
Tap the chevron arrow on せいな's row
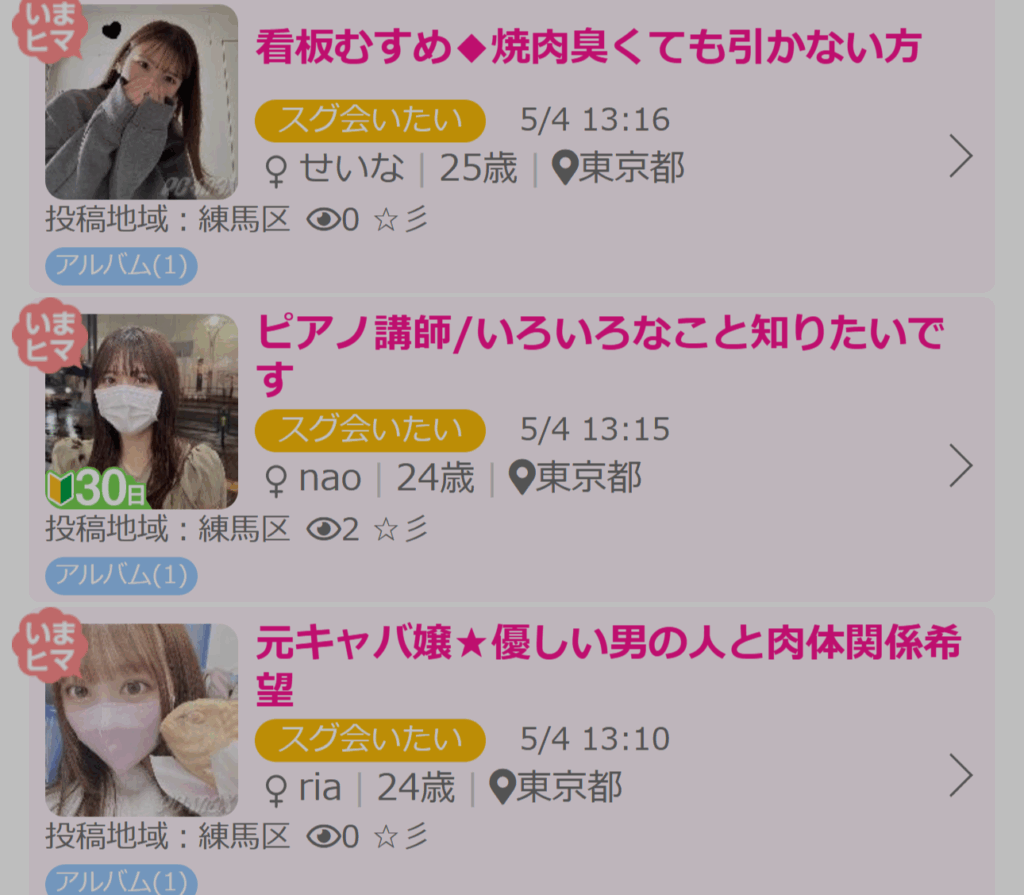tap(960, 156)
